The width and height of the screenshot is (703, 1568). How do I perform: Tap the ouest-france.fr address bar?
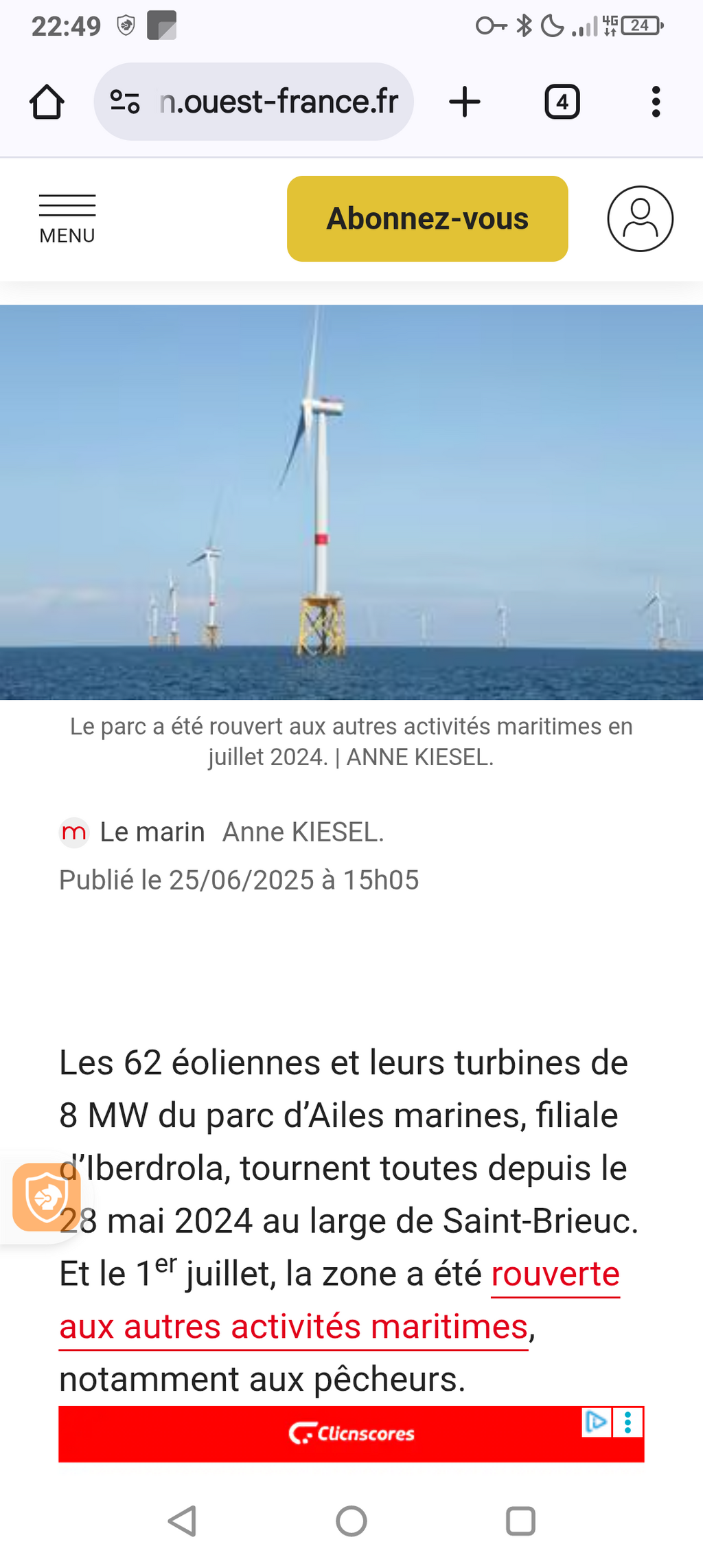pos(253,102)
